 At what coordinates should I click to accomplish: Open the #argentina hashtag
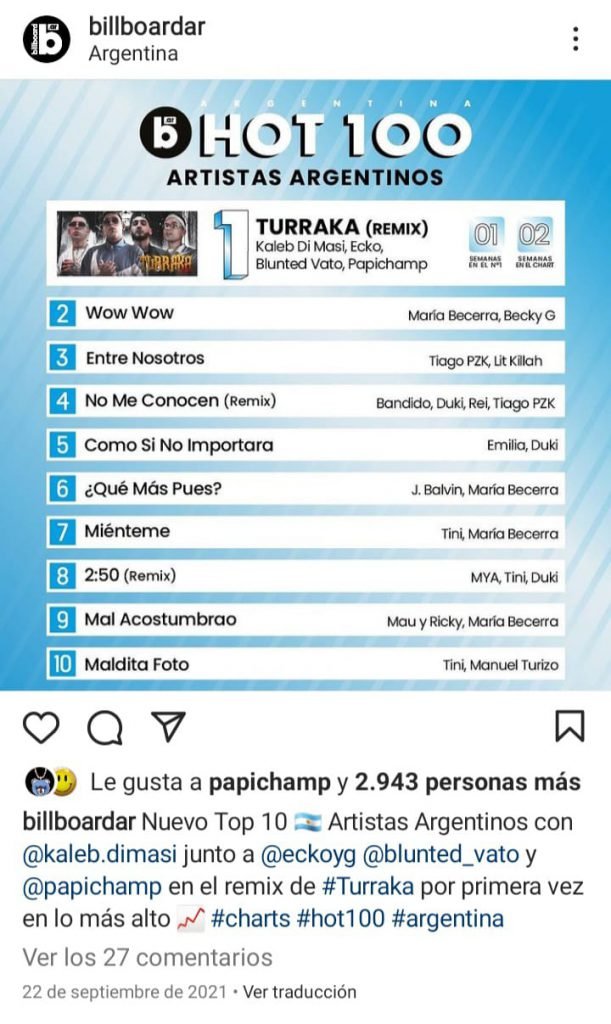(448, 919)
